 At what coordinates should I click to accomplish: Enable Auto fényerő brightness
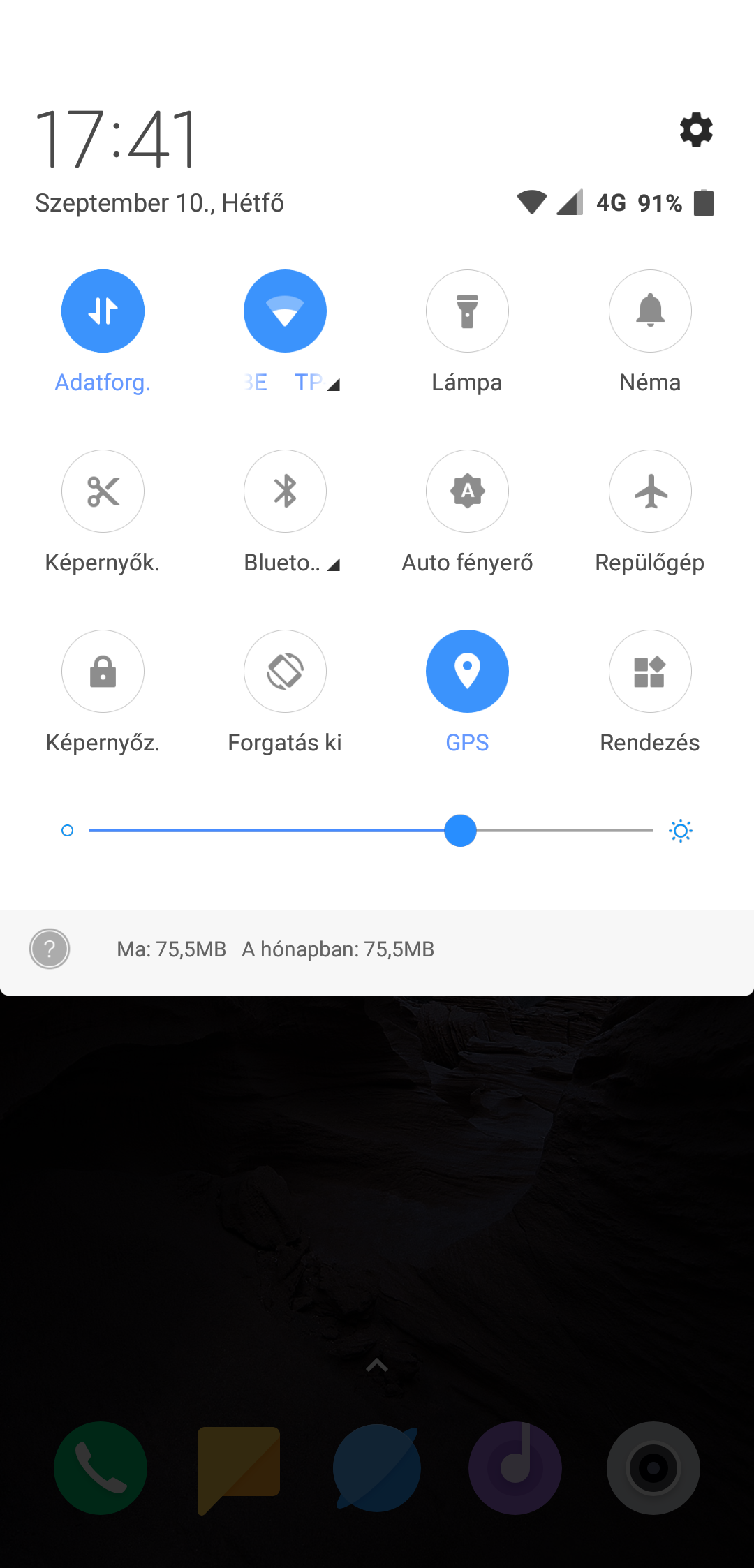[x=467, y=491]
